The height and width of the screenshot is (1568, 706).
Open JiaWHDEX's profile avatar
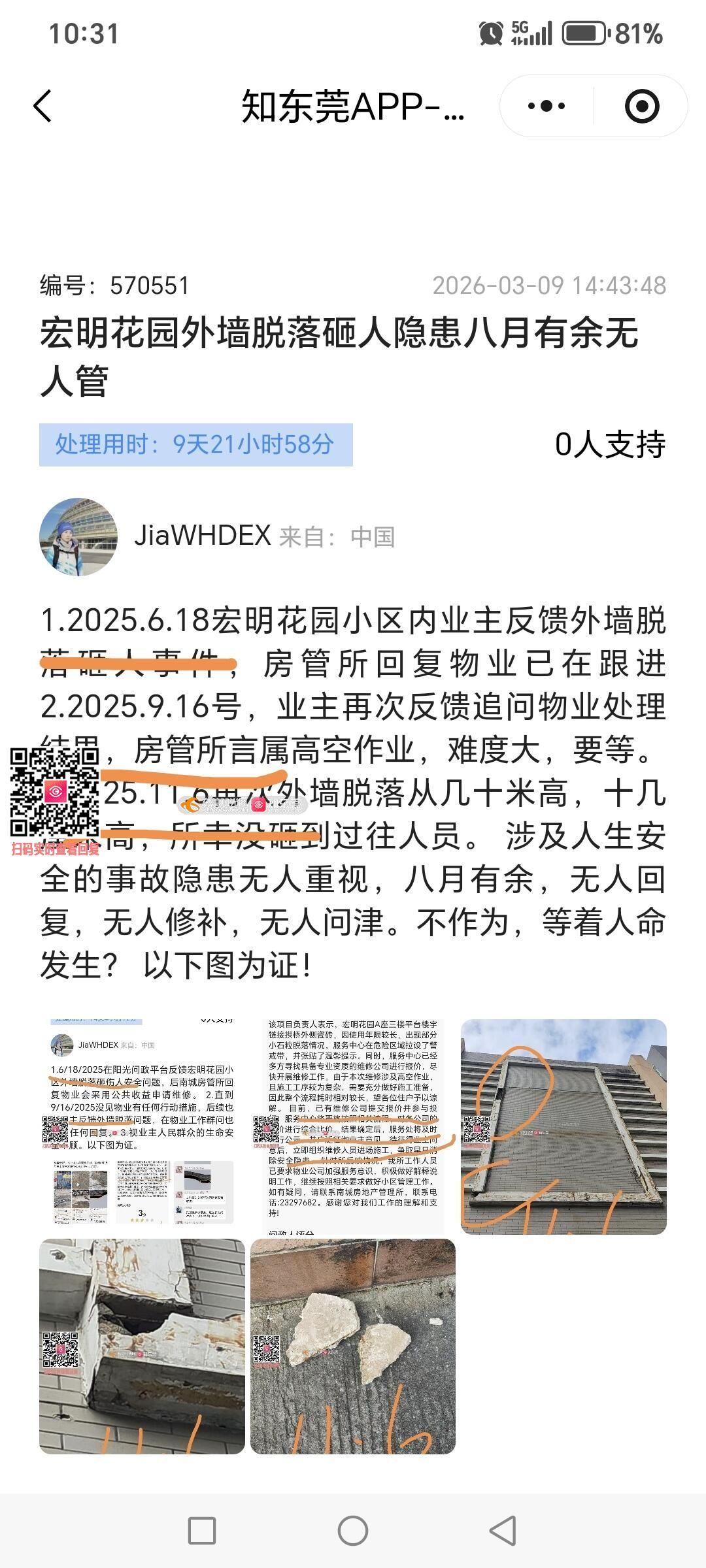[78, 536]
